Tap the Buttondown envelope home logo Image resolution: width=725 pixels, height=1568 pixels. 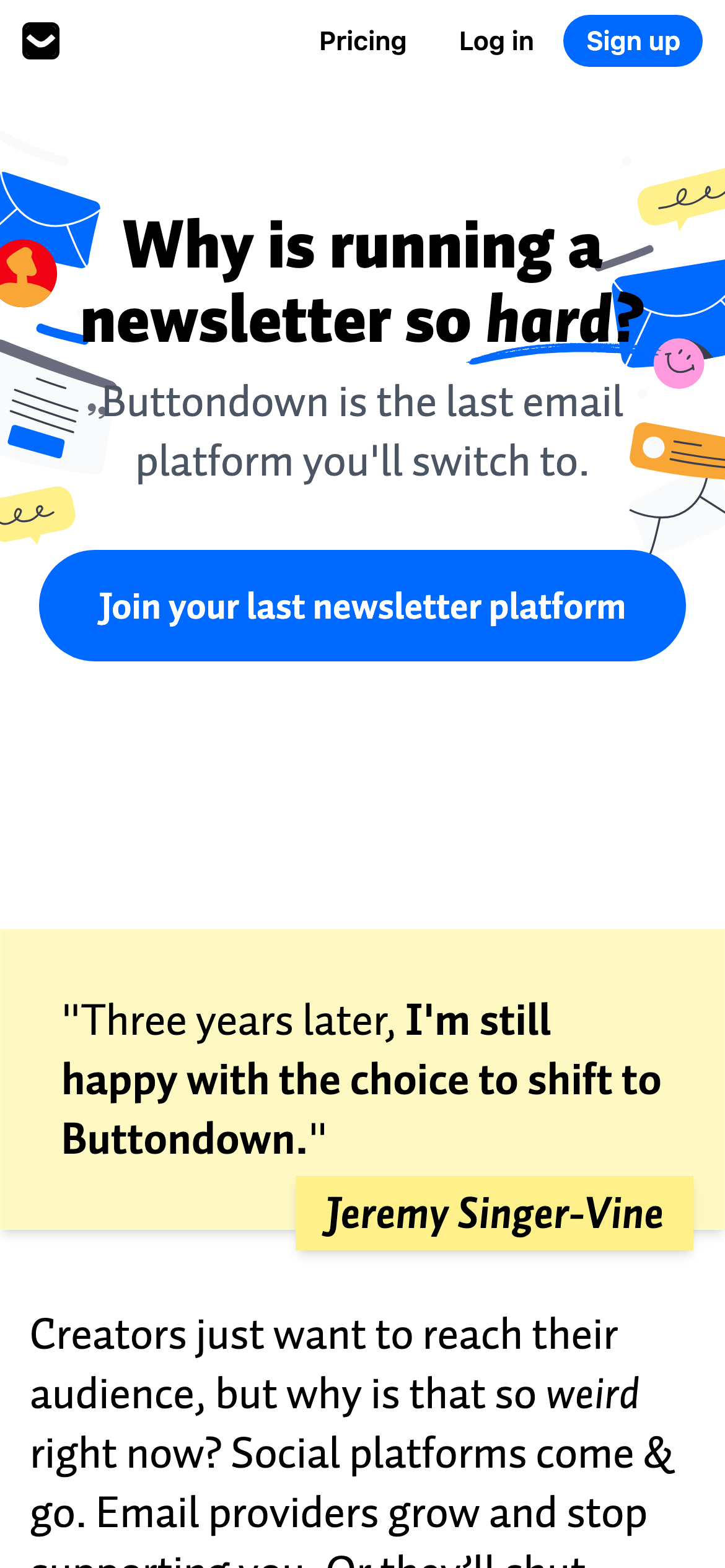[41, 41]
